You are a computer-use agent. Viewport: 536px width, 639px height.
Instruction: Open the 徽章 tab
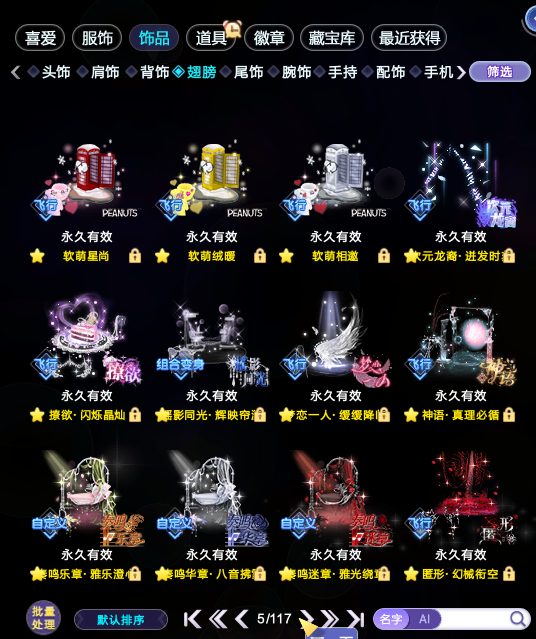[269, 38]
